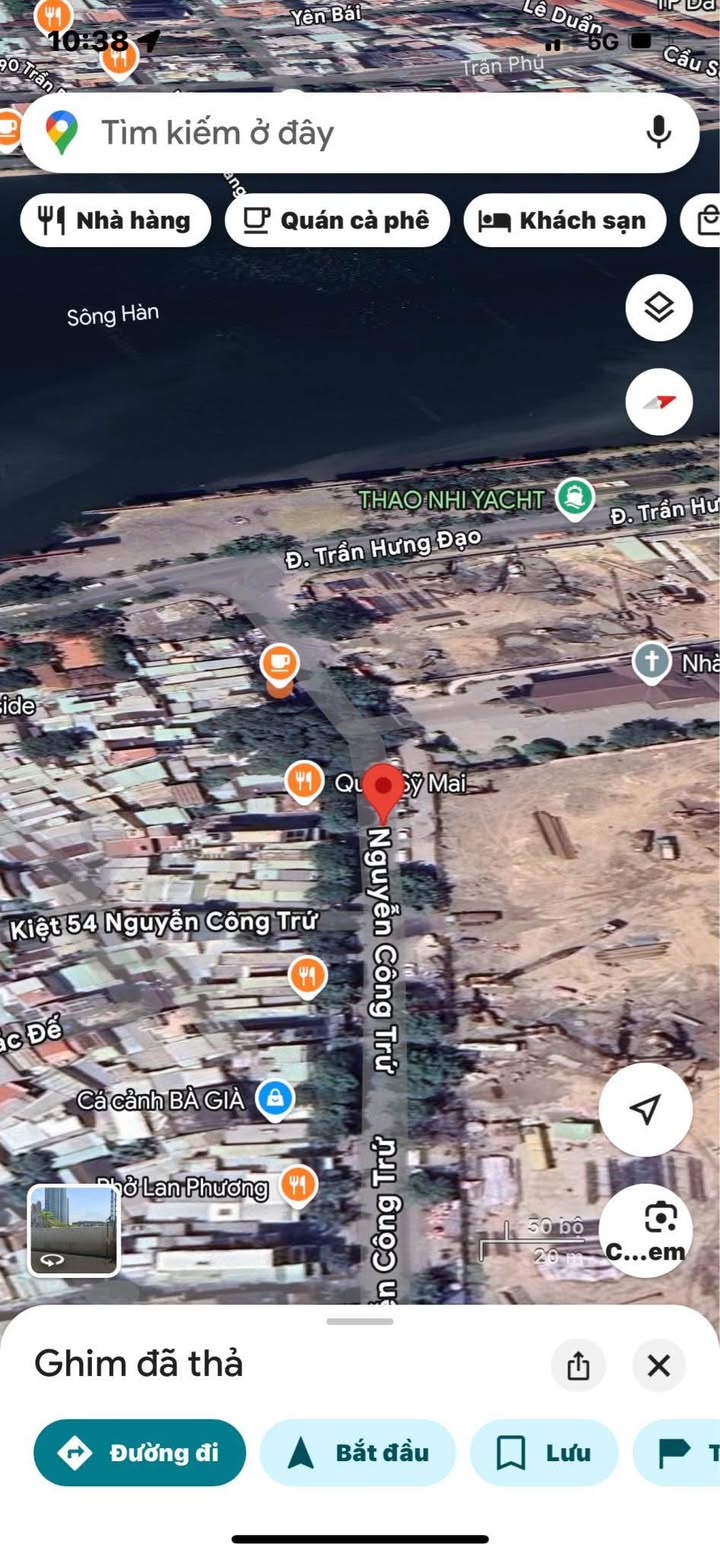
Task: Center map on my current location
Action: pos(645,1109)
